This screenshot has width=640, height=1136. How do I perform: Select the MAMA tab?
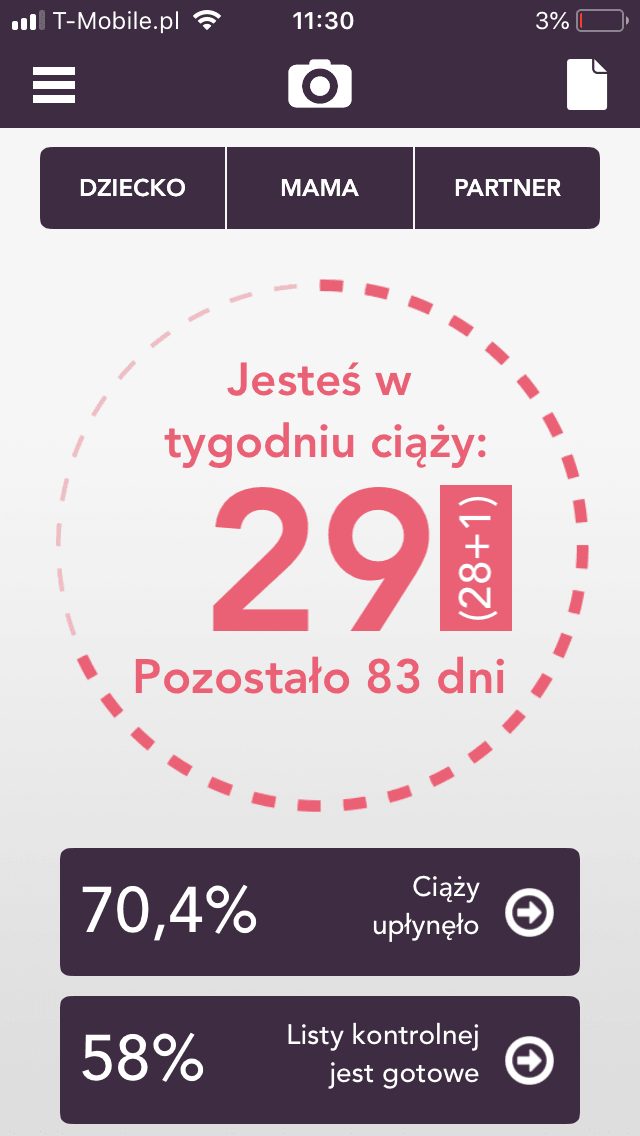(x=320, y=188)
